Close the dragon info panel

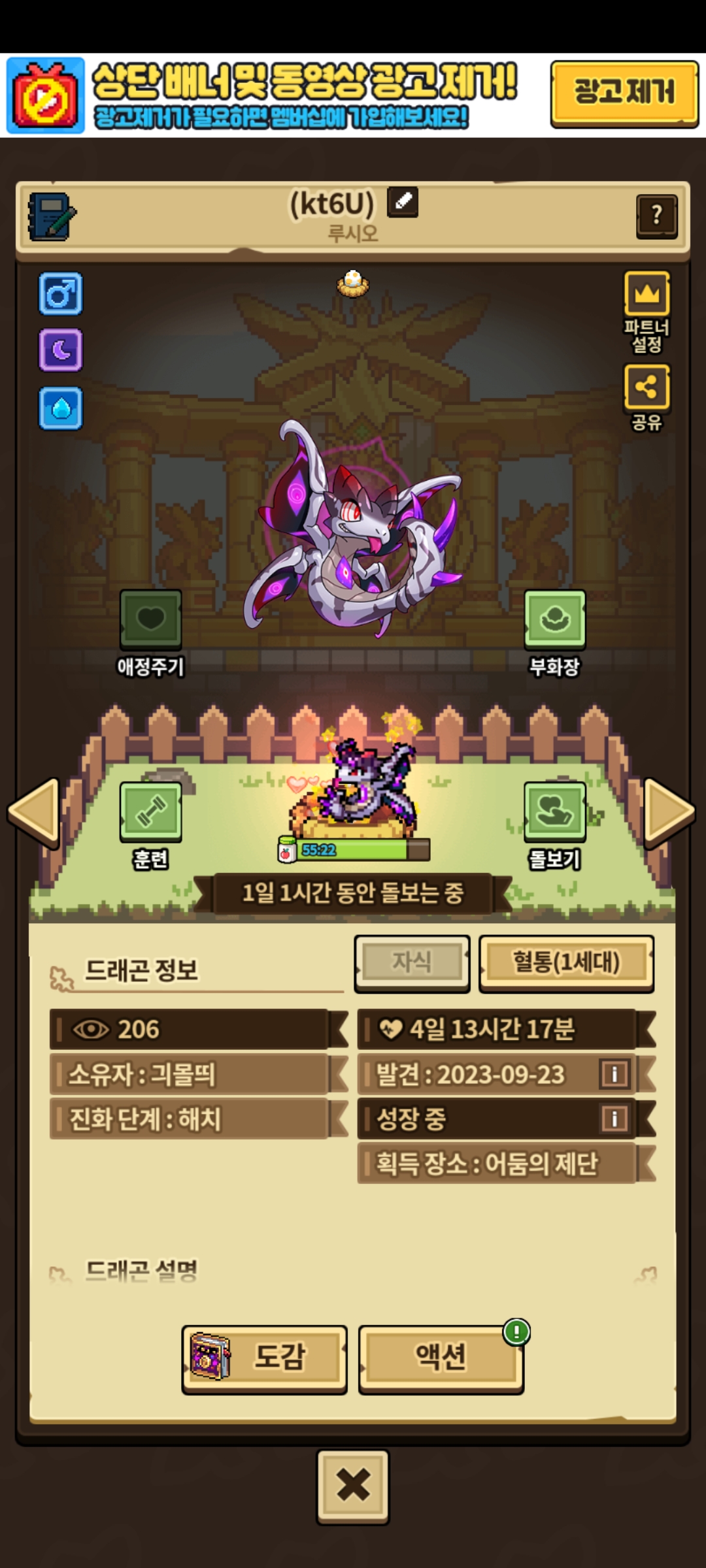click(353, 1485)
